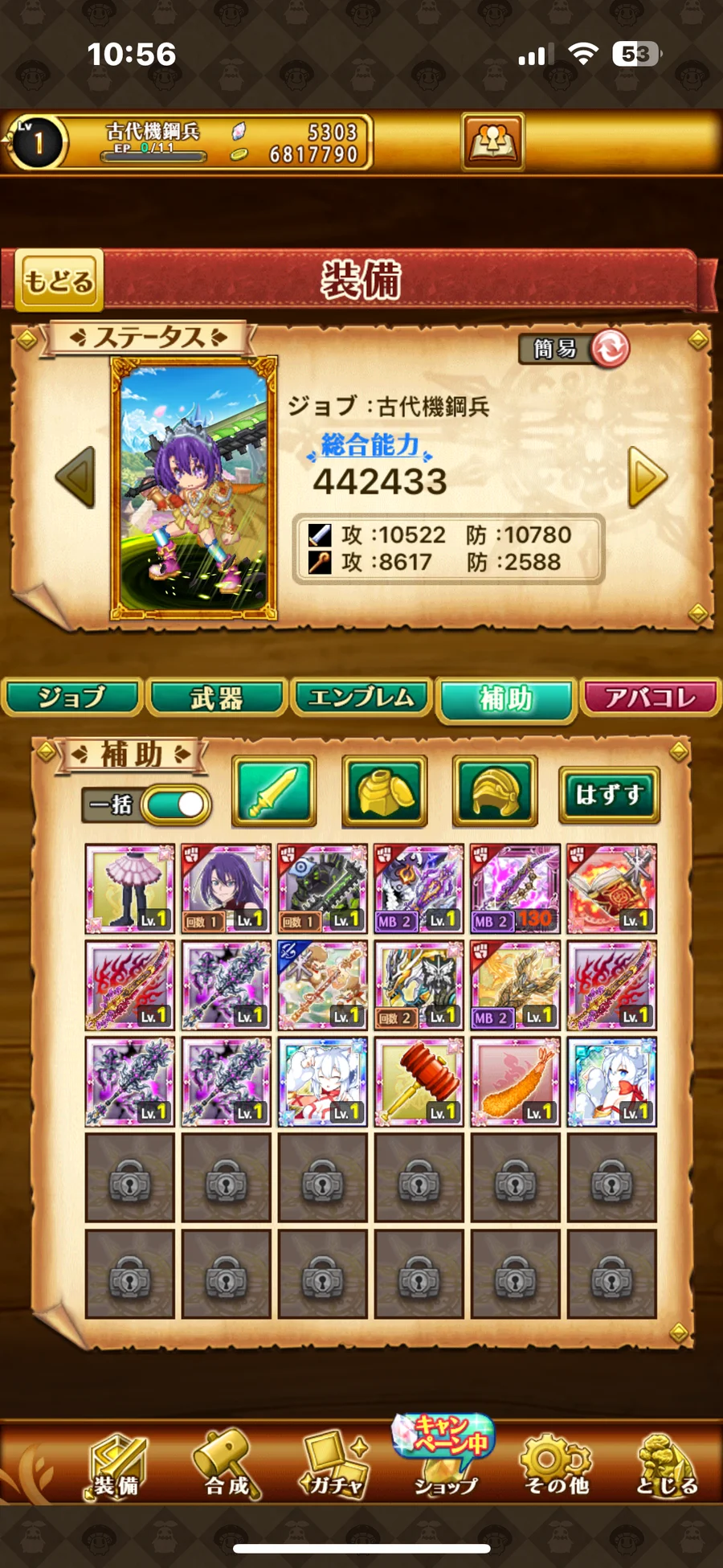The width and height of the screenshot is (723, 1568).
Task: Select the pink skirt support item
Action: click(129, 888)
